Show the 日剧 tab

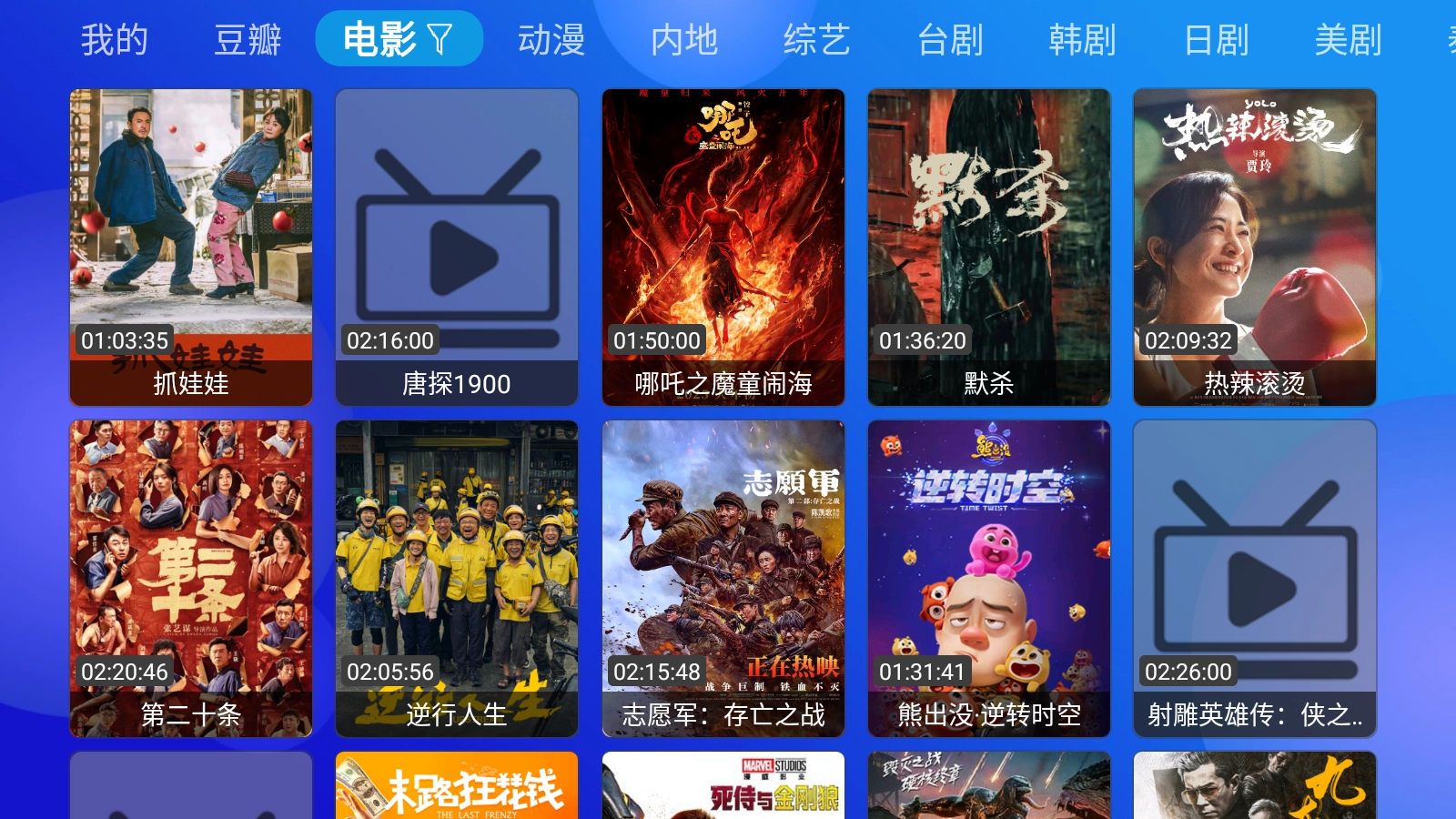pos(1216,40)
